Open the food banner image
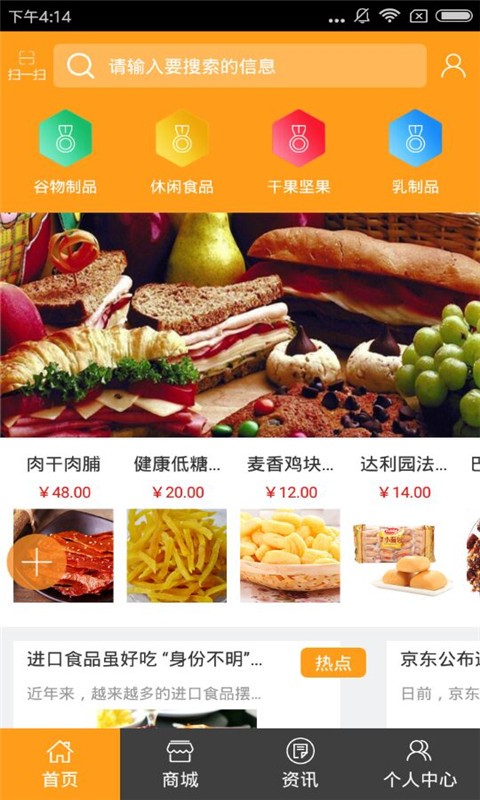The width and height of the screenshot is (480, 800). click(240, 325)
